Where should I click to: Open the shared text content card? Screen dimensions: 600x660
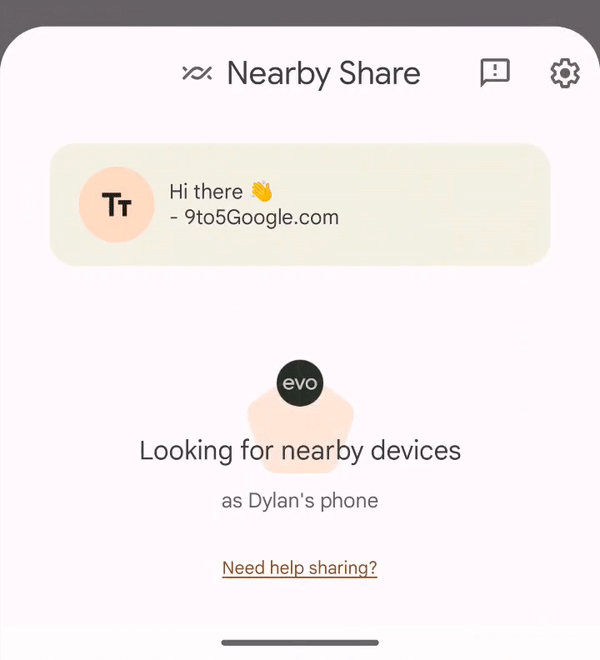tap(299, 205)
